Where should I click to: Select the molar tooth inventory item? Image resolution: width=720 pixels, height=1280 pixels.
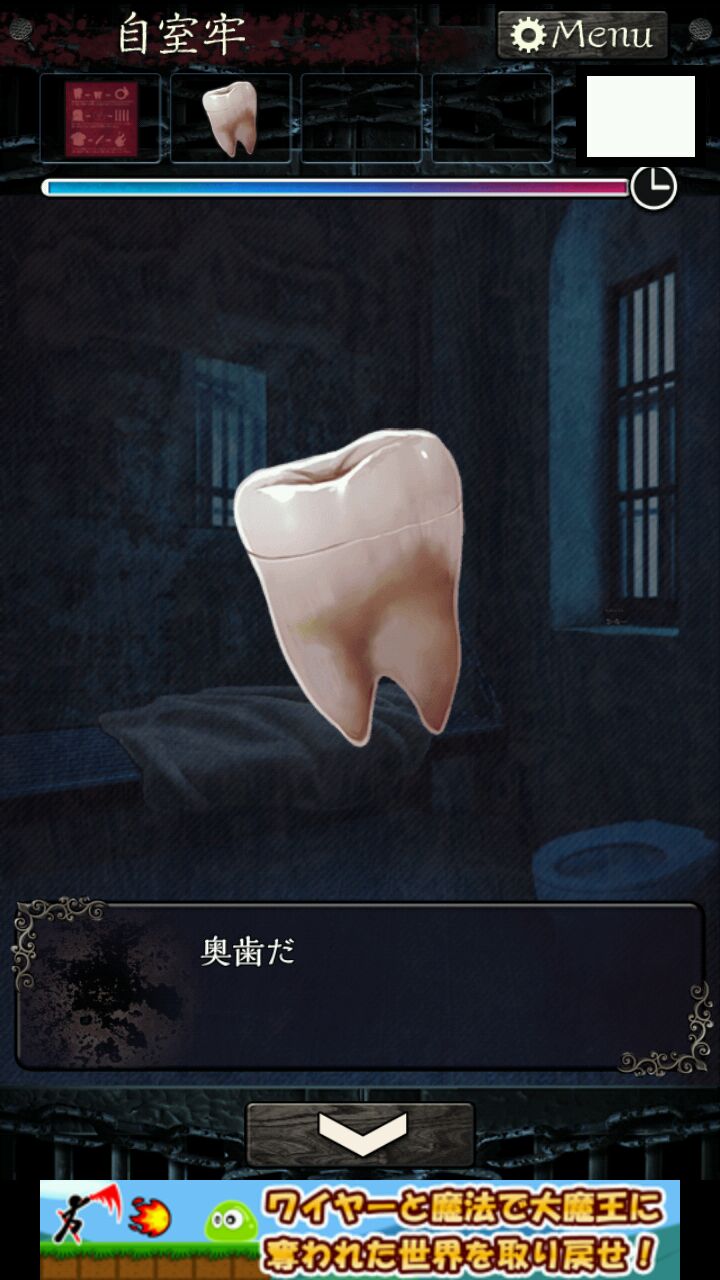pyautogui.click(x=230, y=118)
